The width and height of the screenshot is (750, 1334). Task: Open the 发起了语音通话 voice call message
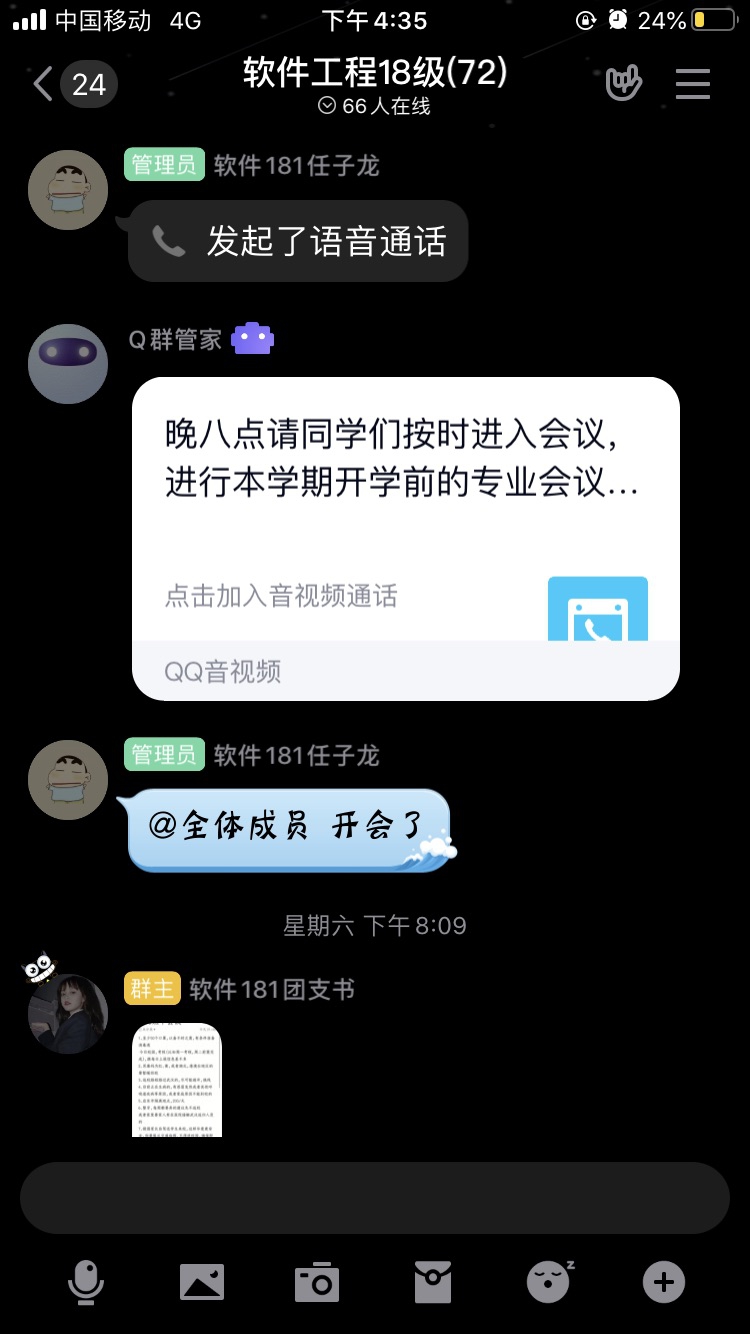pos(298,241)
